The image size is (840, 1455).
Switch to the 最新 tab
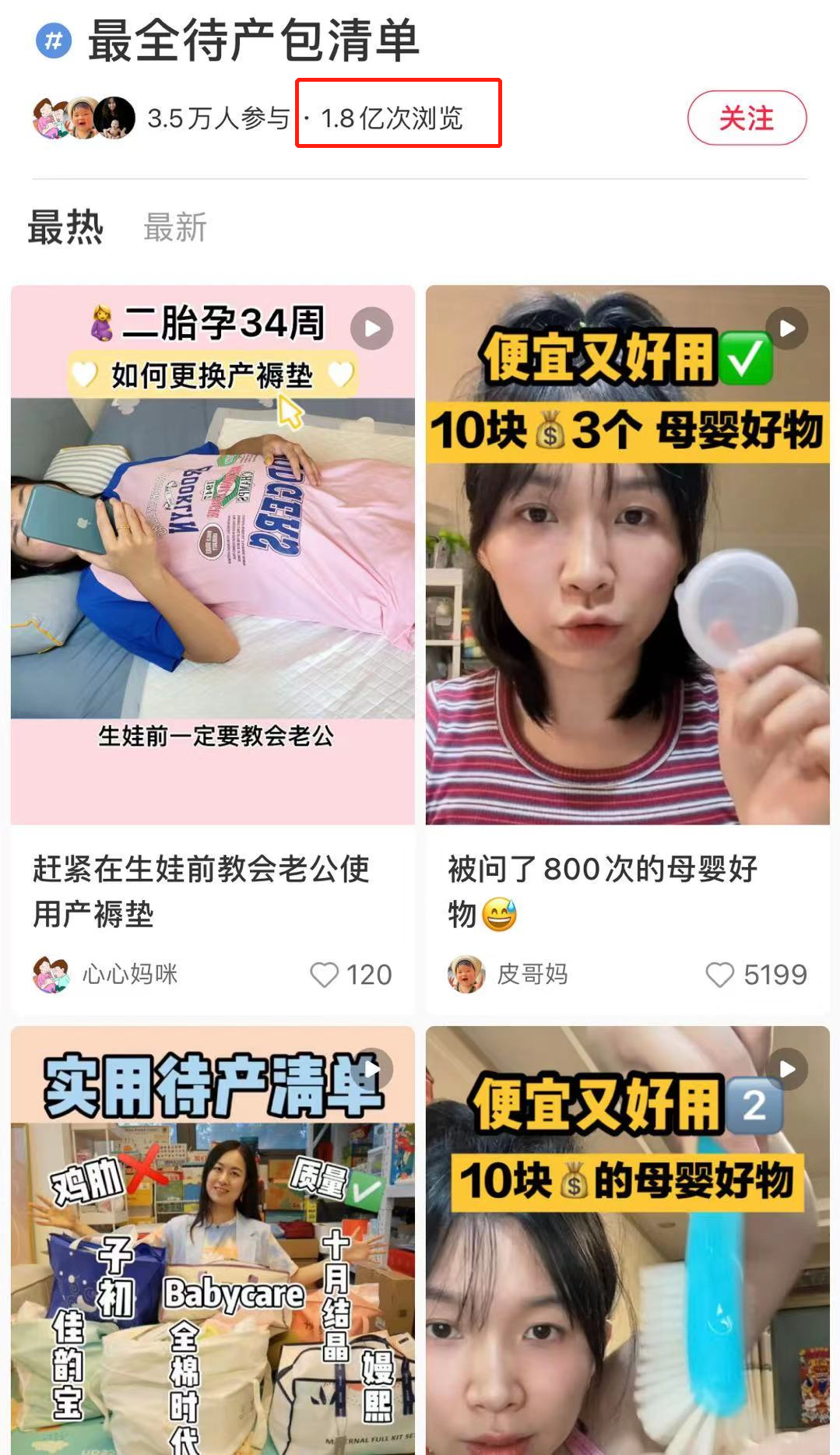(175, 228)
